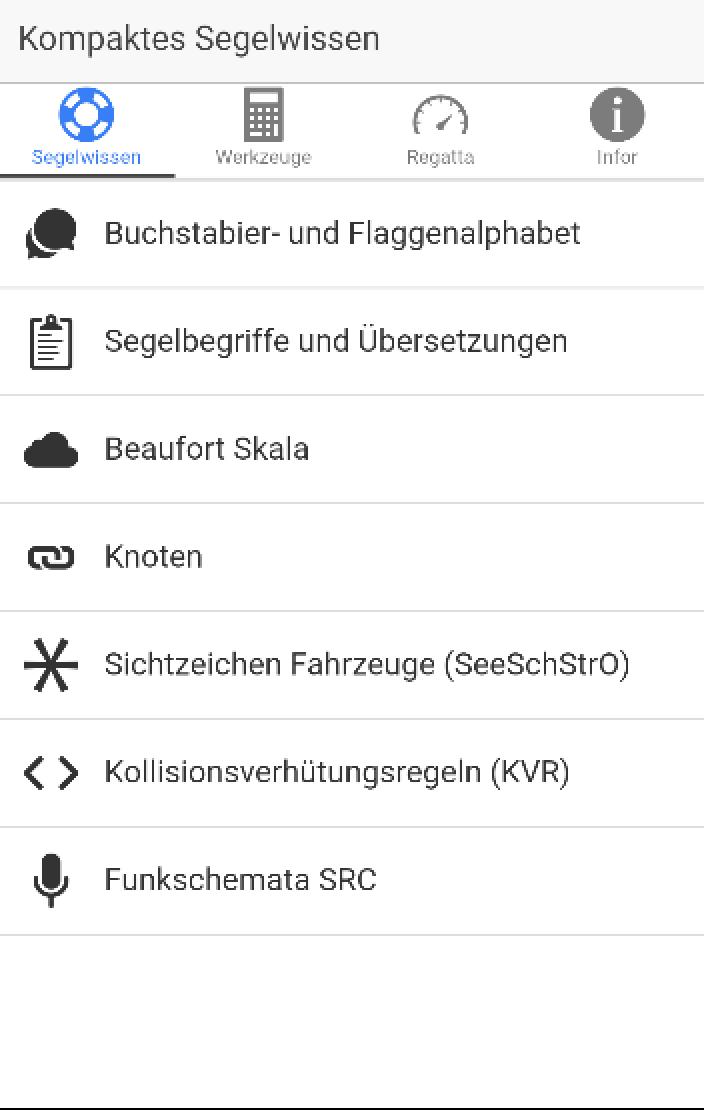The image size is (704, 1110).
Task: Switch to the Werkzeuge tab
Action: [x=263, y=130]
